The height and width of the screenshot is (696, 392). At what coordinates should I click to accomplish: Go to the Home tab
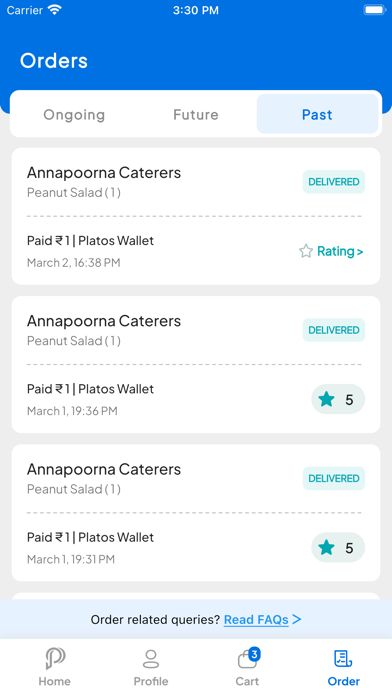(x=55, y=667)
